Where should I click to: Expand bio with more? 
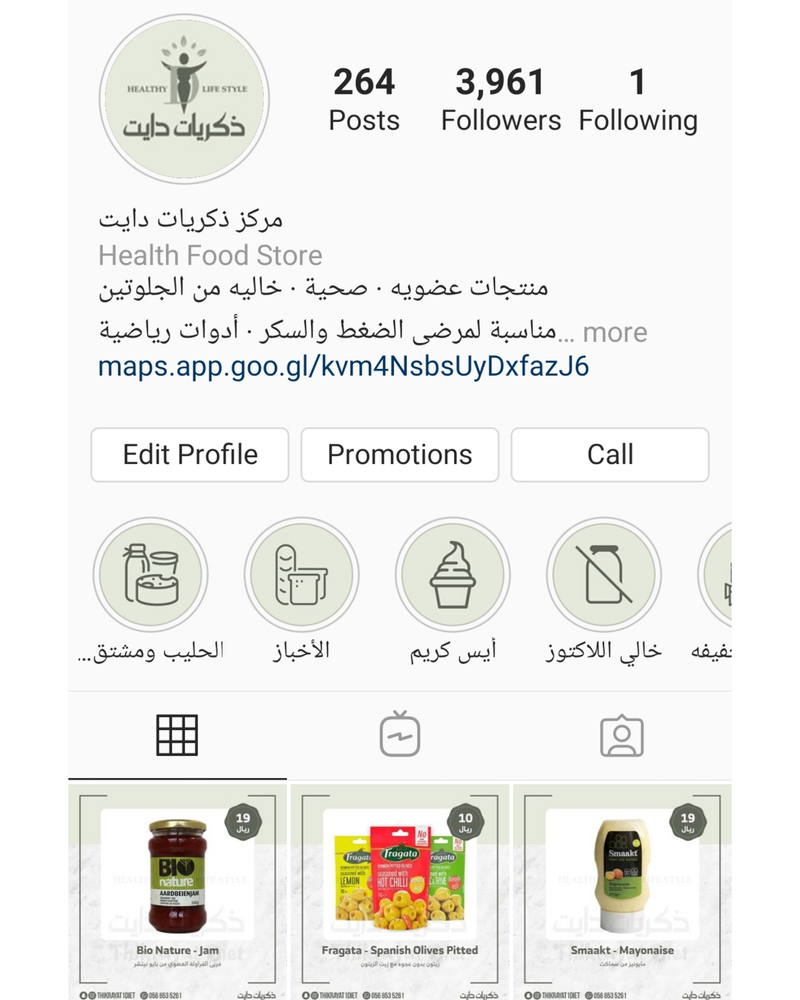pos(615,332)
